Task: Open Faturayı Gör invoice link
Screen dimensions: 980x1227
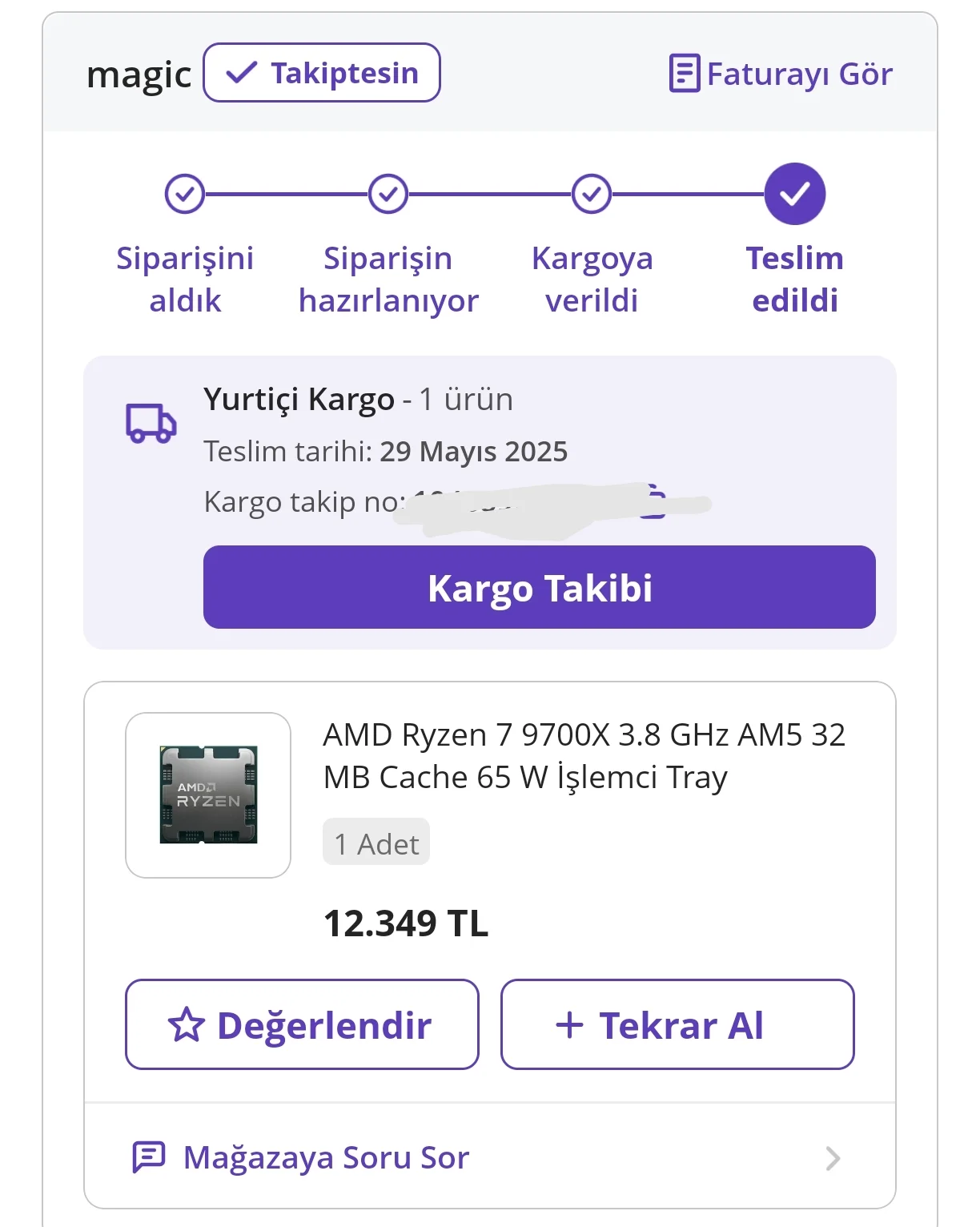Action: pyautogui.click(x=781, y=74)
